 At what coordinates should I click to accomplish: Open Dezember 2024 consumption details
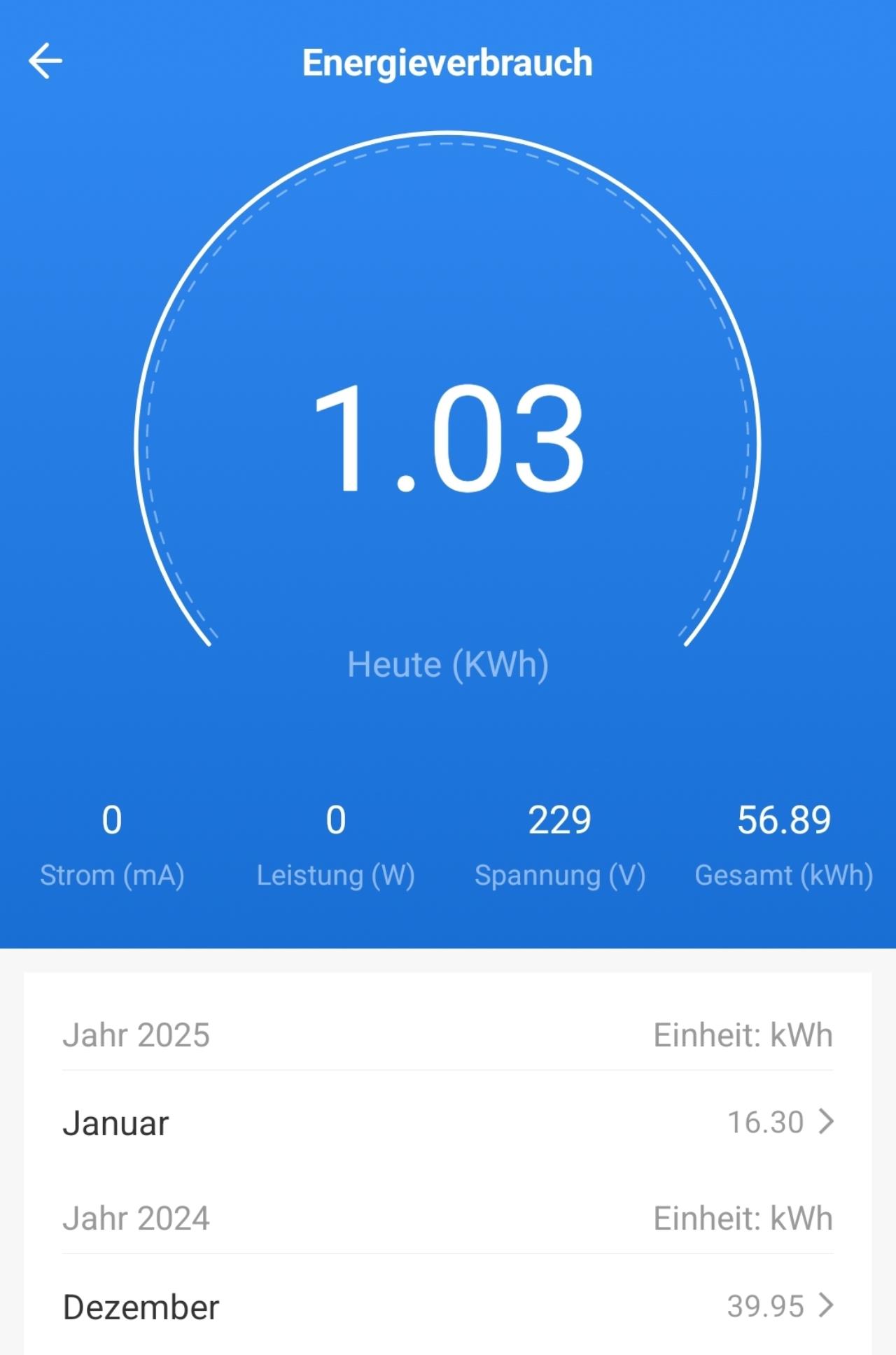[x=448, y=1306]
